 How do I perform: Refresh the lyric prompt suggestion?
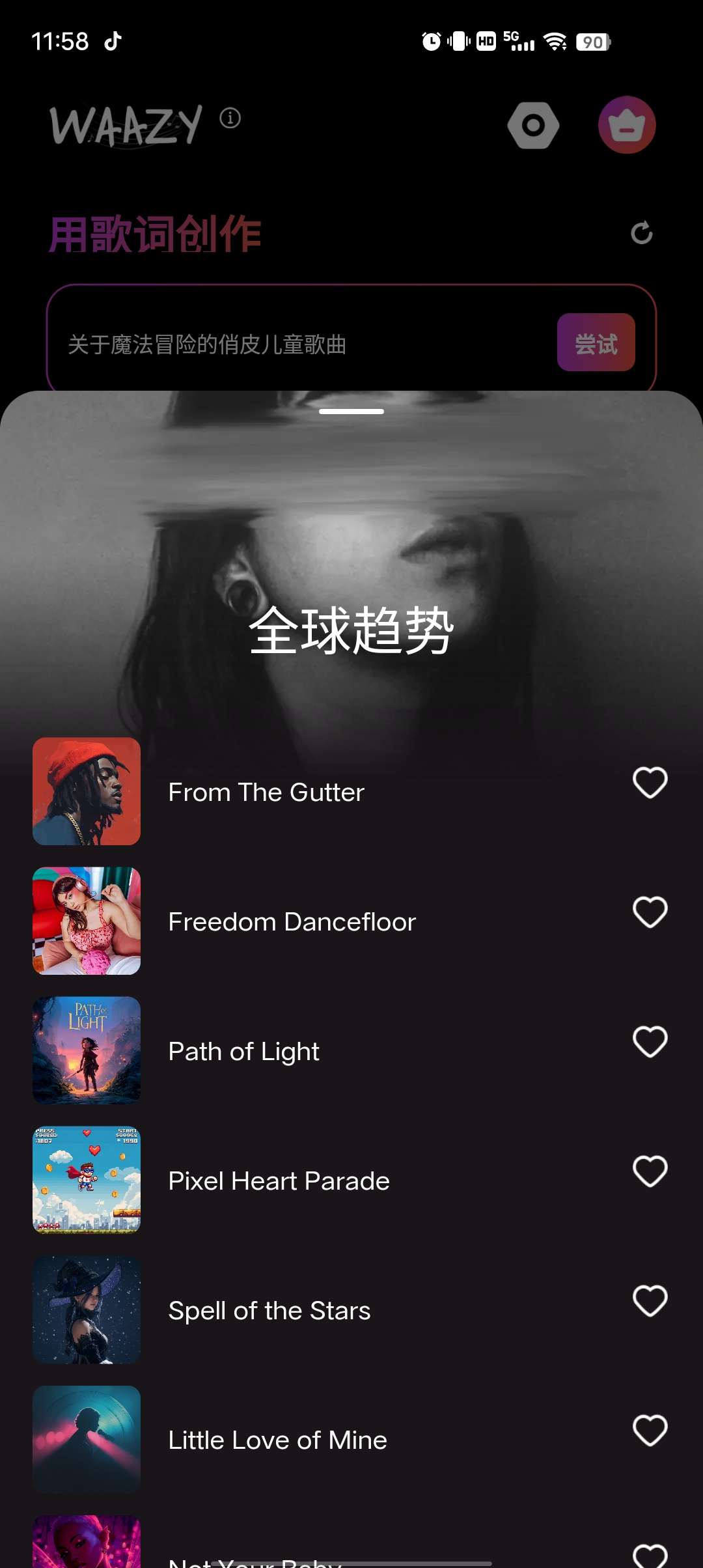[641, 232]
